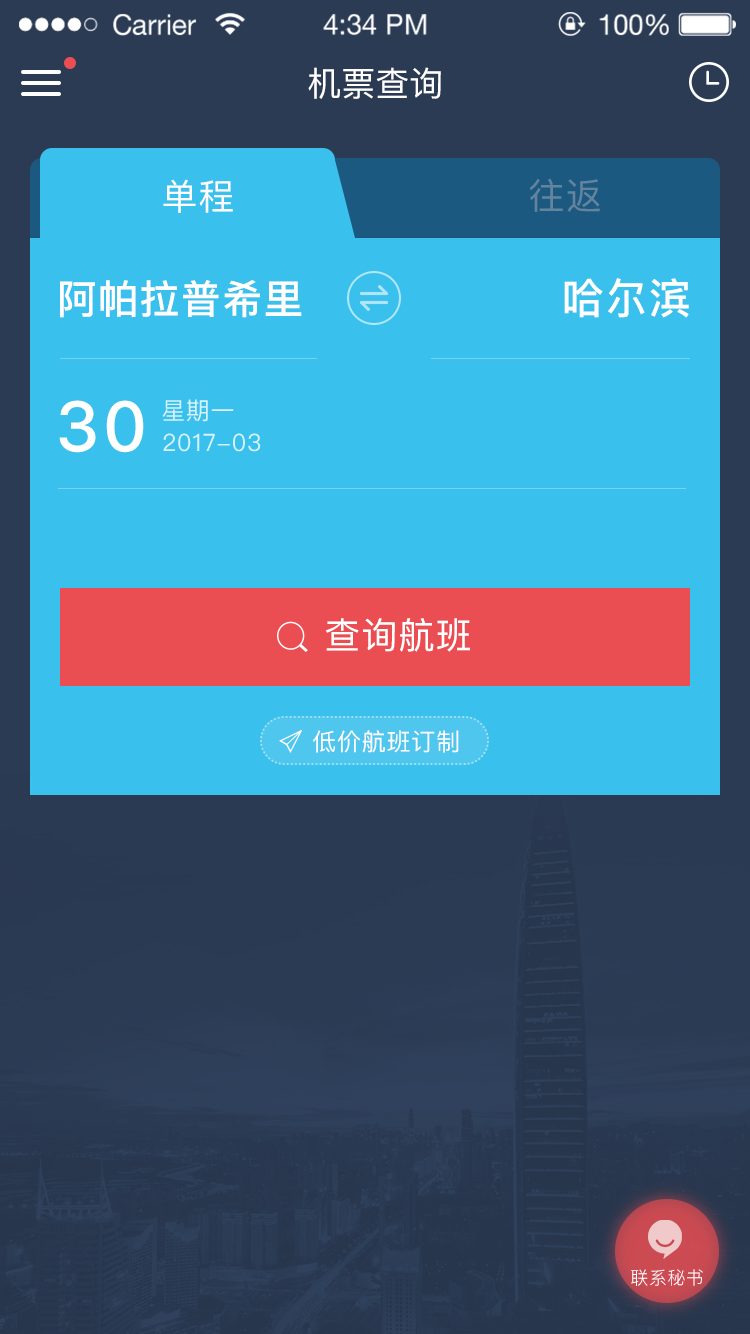Select the 单程 one-way tab
The image size is (750, 1334).
[x=198, y=197]
